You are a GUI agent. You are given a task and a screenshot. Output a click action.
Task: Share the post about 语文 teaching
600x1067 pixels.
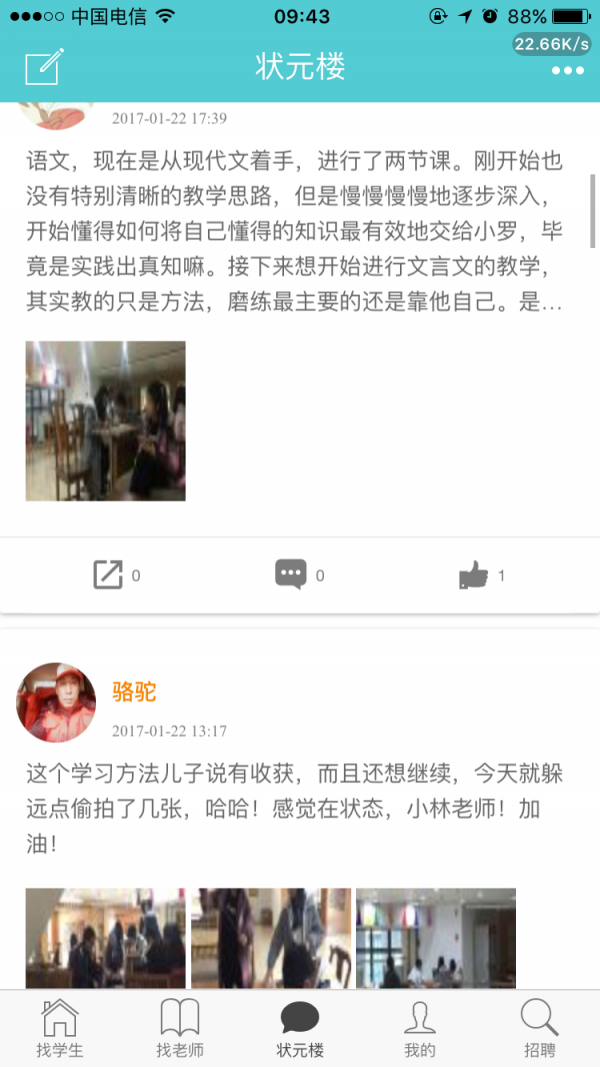(x=107, y=575)
